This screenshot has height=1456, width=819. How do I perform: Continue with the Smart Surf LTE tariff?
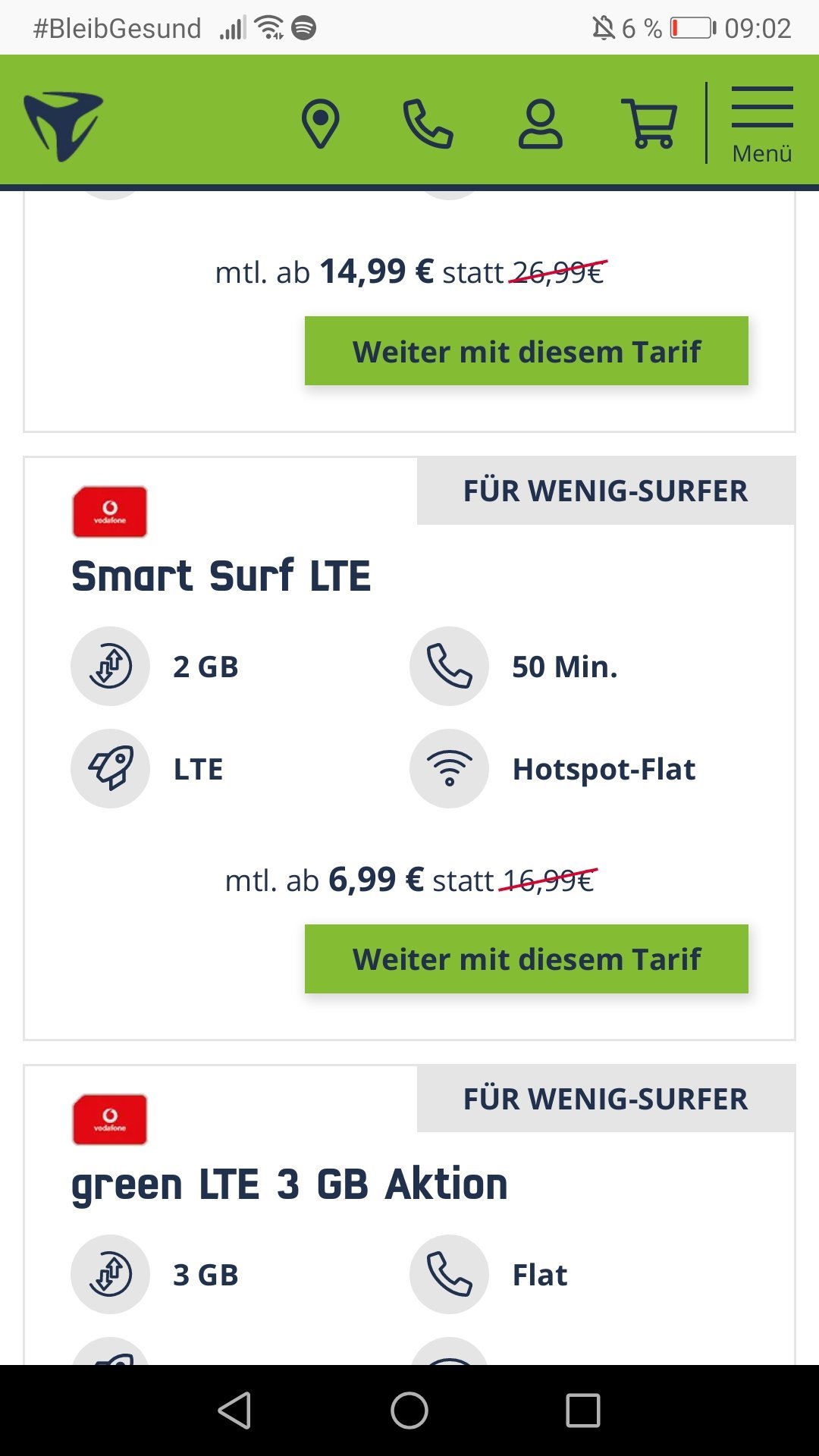(x=526, y=959)
